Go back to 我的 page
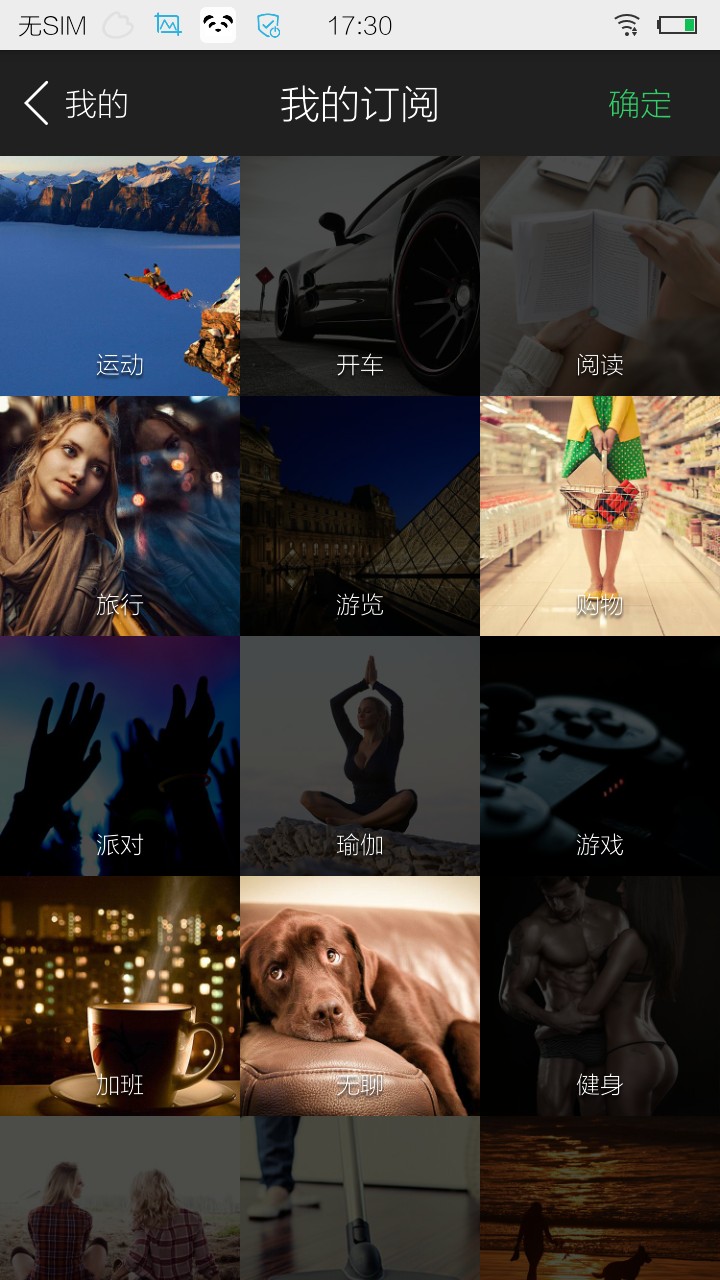720x1280 pixels. point(76,104)
